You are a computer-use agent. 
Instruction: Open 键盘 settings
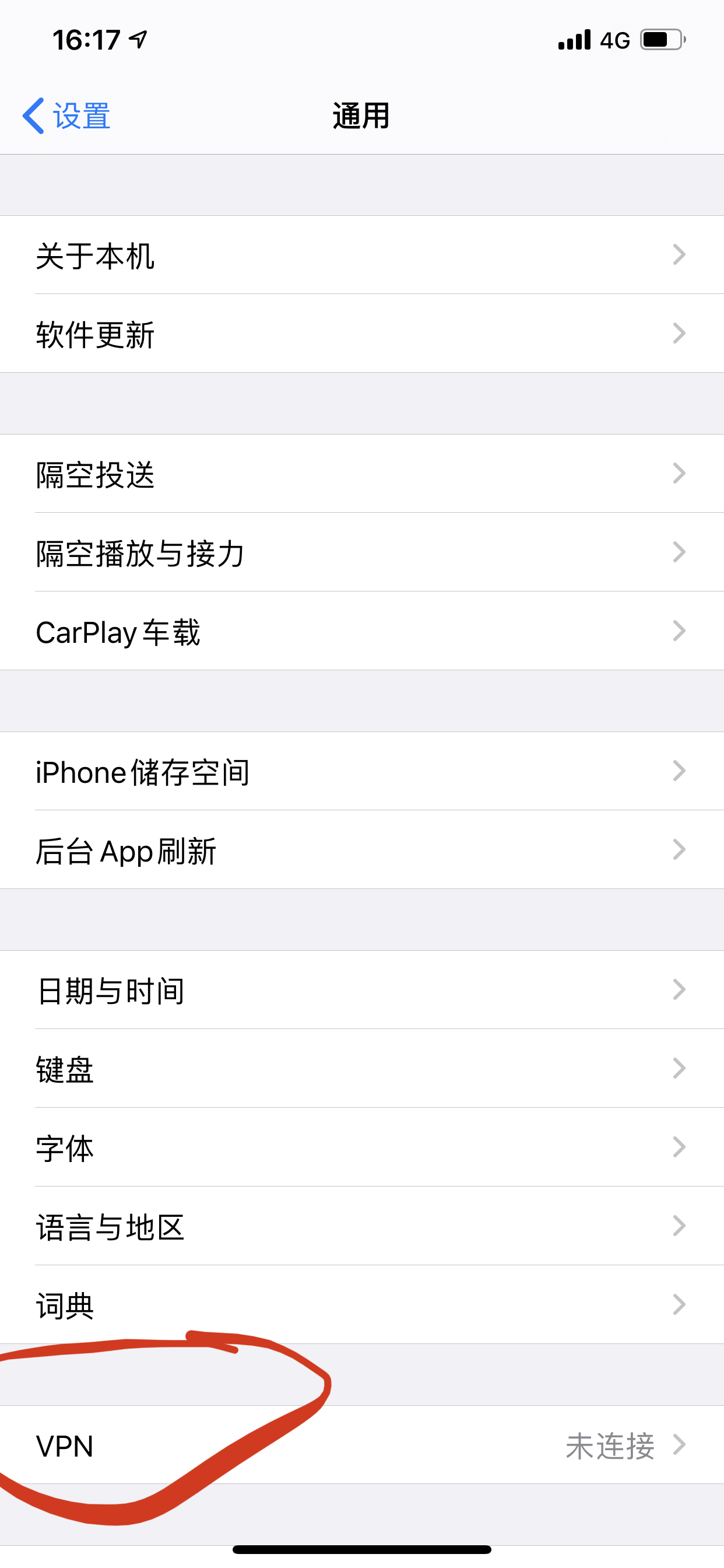[x=361, y=1068]
